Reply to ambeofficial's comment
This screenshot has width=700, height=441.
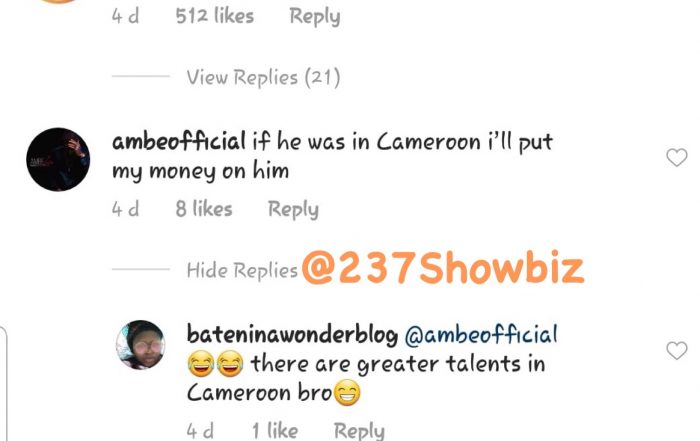tap(293, 209)
